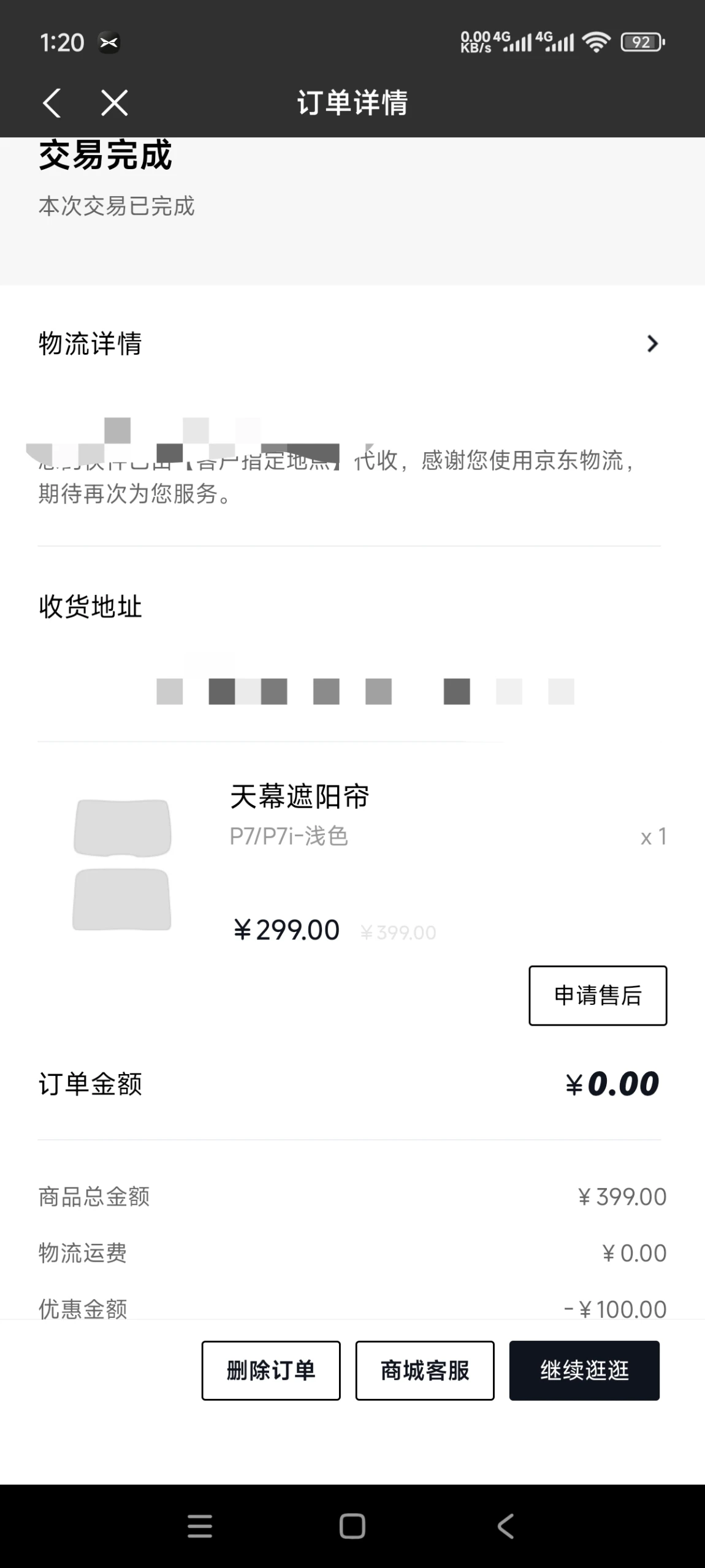The image size is (705, 1568).
Task: Tap 申请售后 to request after-sales service
Action: pyautogui.click(x=598, y=995)
